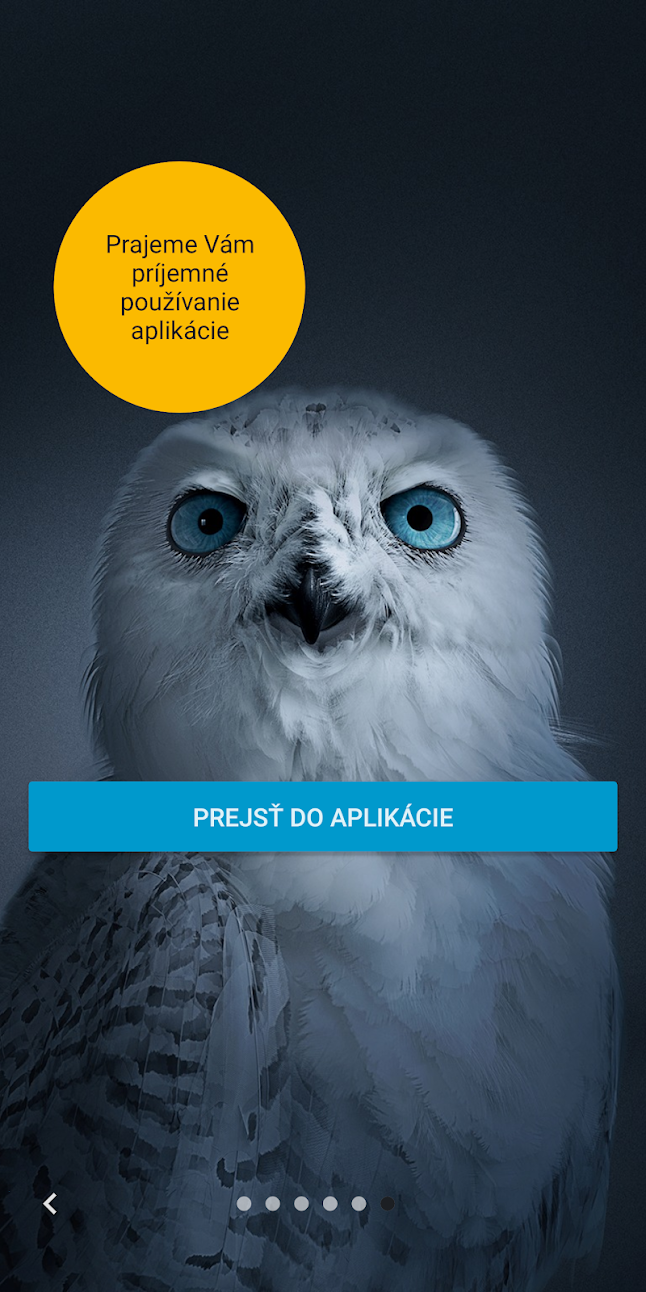
Task: Tap the PREJSŤ DO APLIKÁCIE button
Action: tap(323, 817)
